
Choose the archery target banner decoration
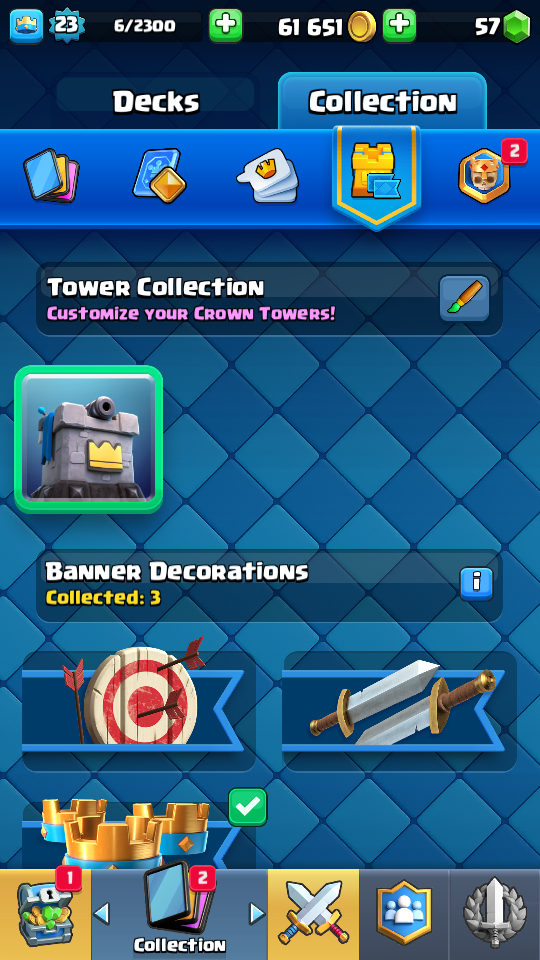click(139, 710)
